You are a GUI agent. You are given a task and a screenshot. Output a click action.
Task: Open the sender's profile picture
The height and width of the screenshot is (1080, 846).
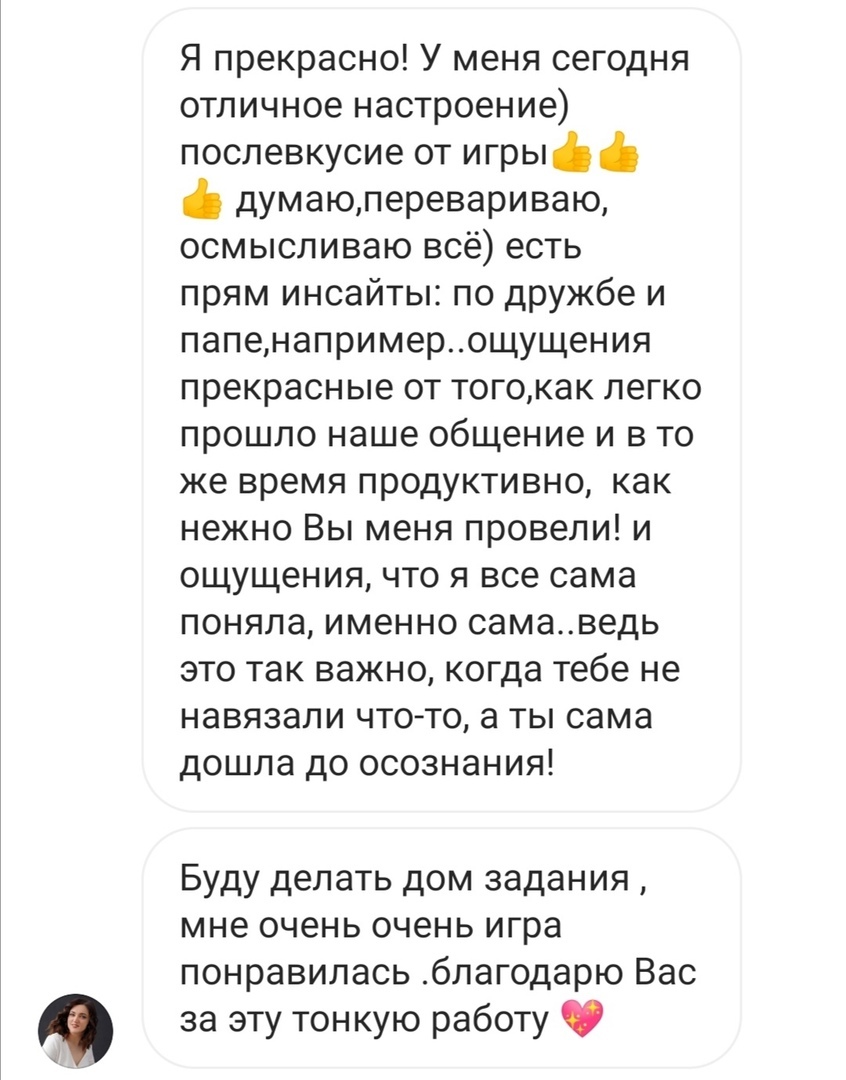click(76, 1031)
